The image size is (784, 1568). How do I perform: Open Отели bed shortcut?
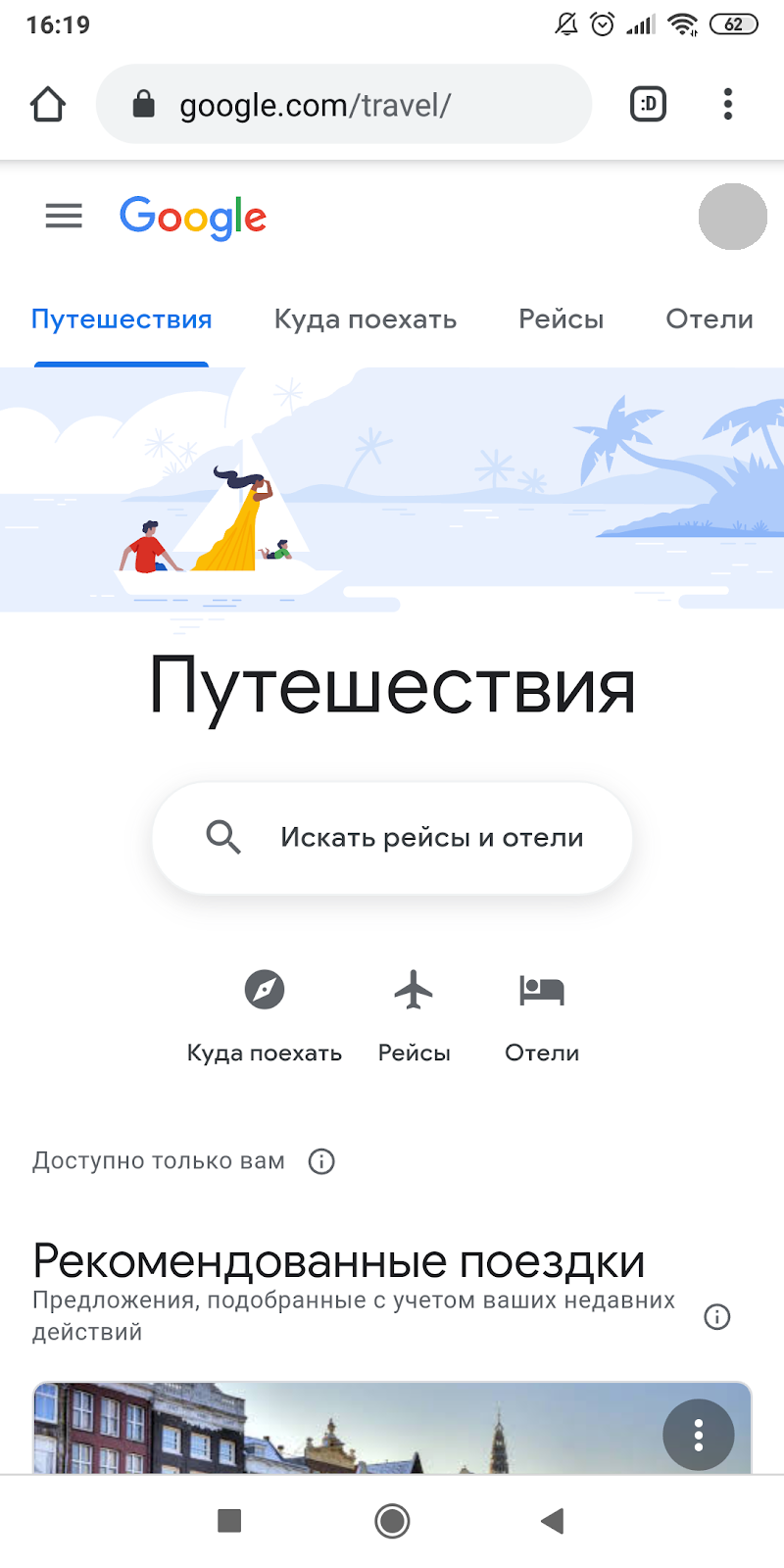point(542,990)
